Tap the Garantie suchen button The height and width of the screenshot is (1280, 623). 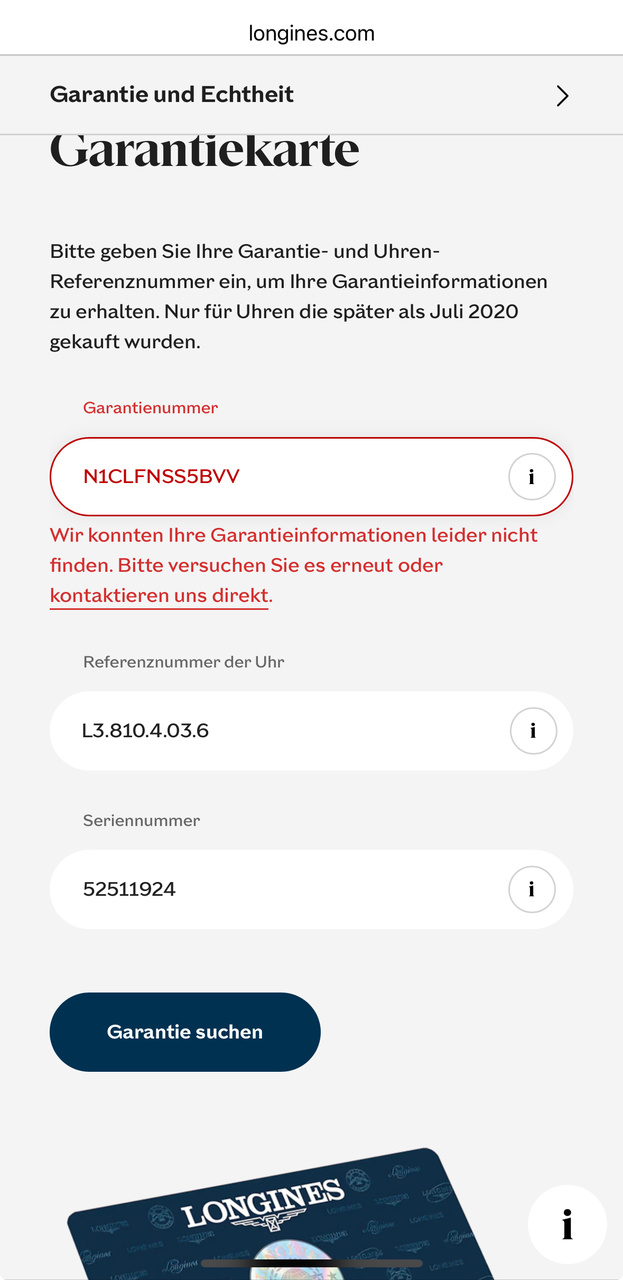point(185,1032)
